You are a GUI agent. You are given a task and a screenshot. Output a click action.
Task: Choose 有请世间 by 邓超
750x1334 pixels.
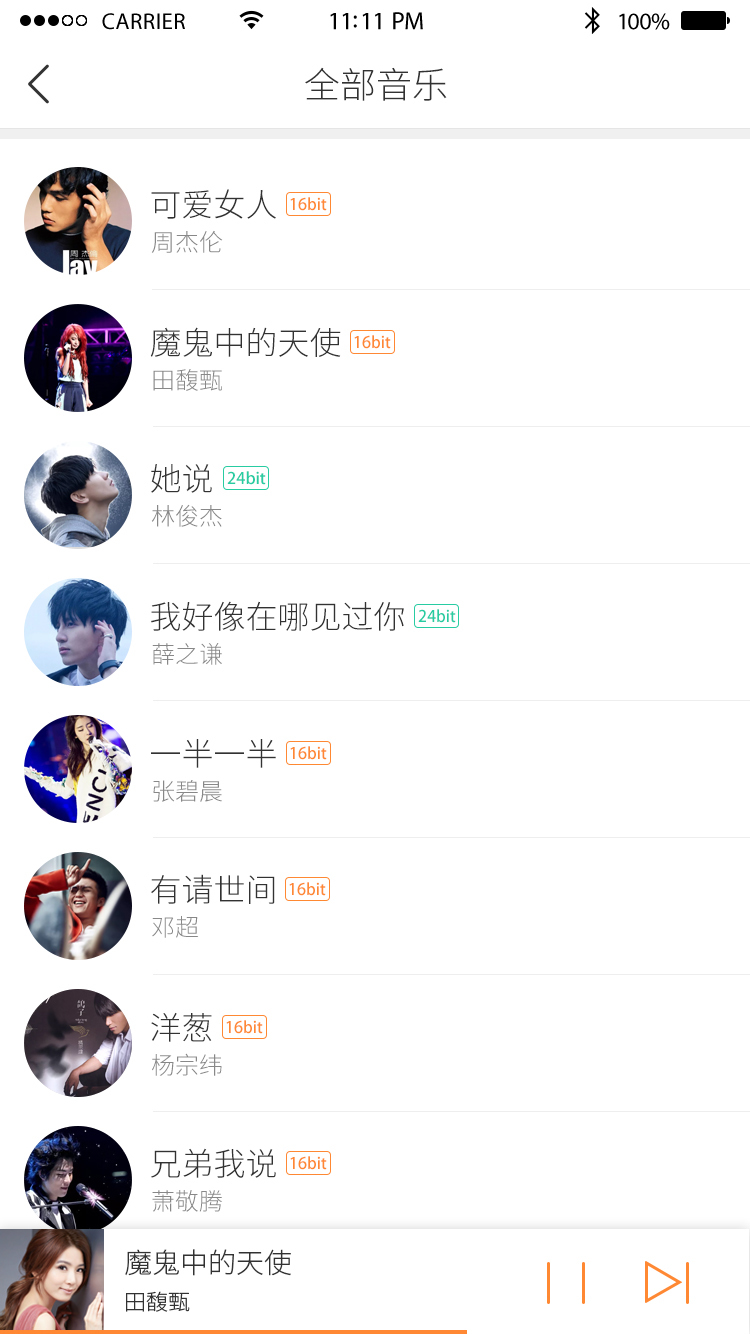(213, 890)
